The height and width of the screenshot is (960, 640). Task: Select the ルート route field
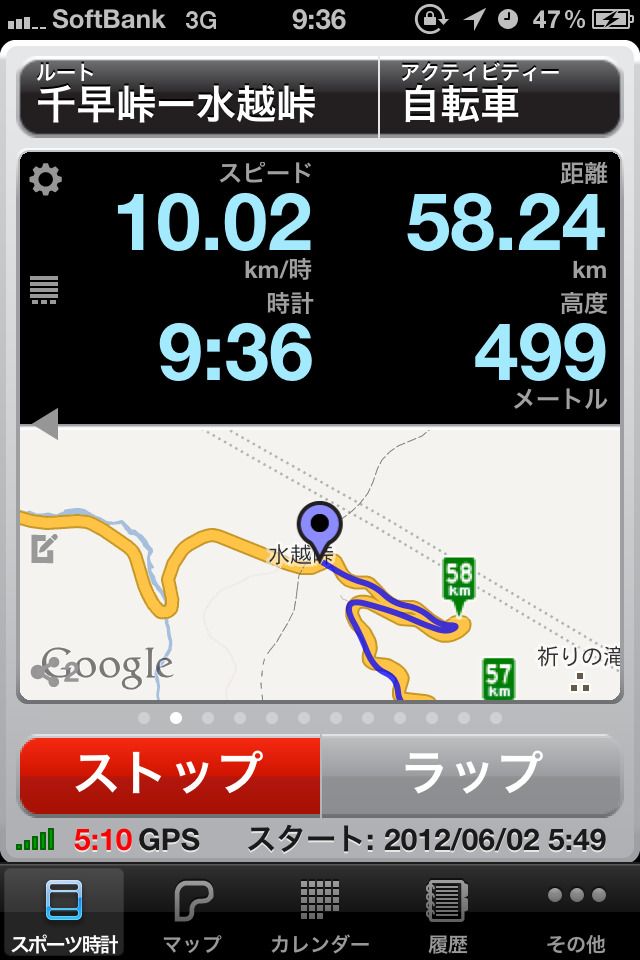click(198, 97)
